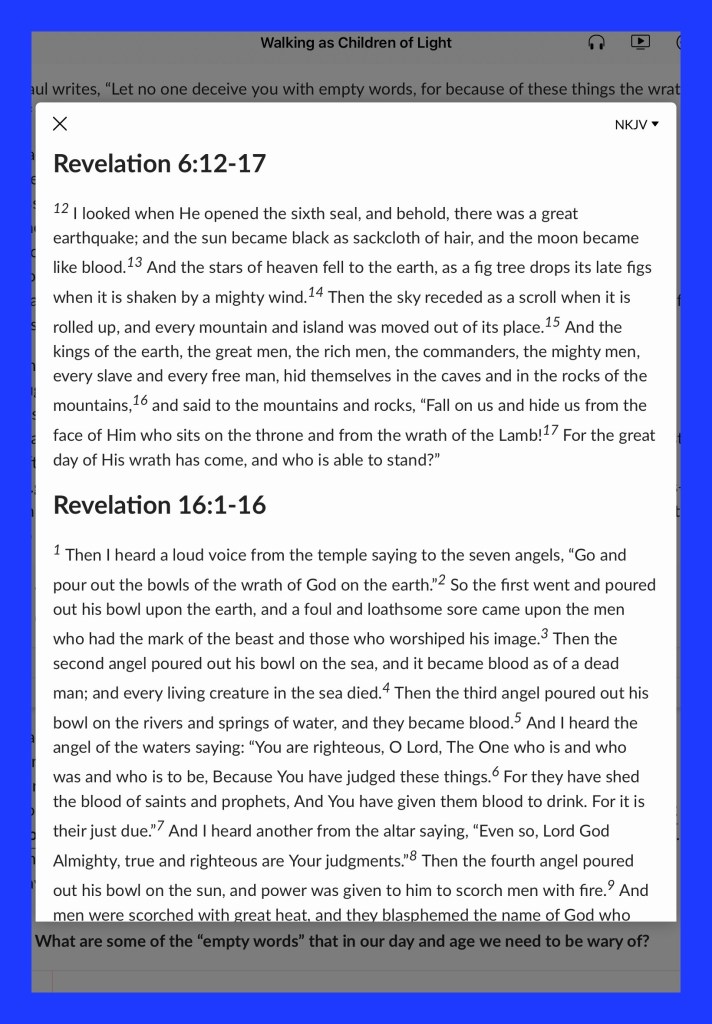Close the scripture passage popup
712x1024 pixels.
pos(60,124)
